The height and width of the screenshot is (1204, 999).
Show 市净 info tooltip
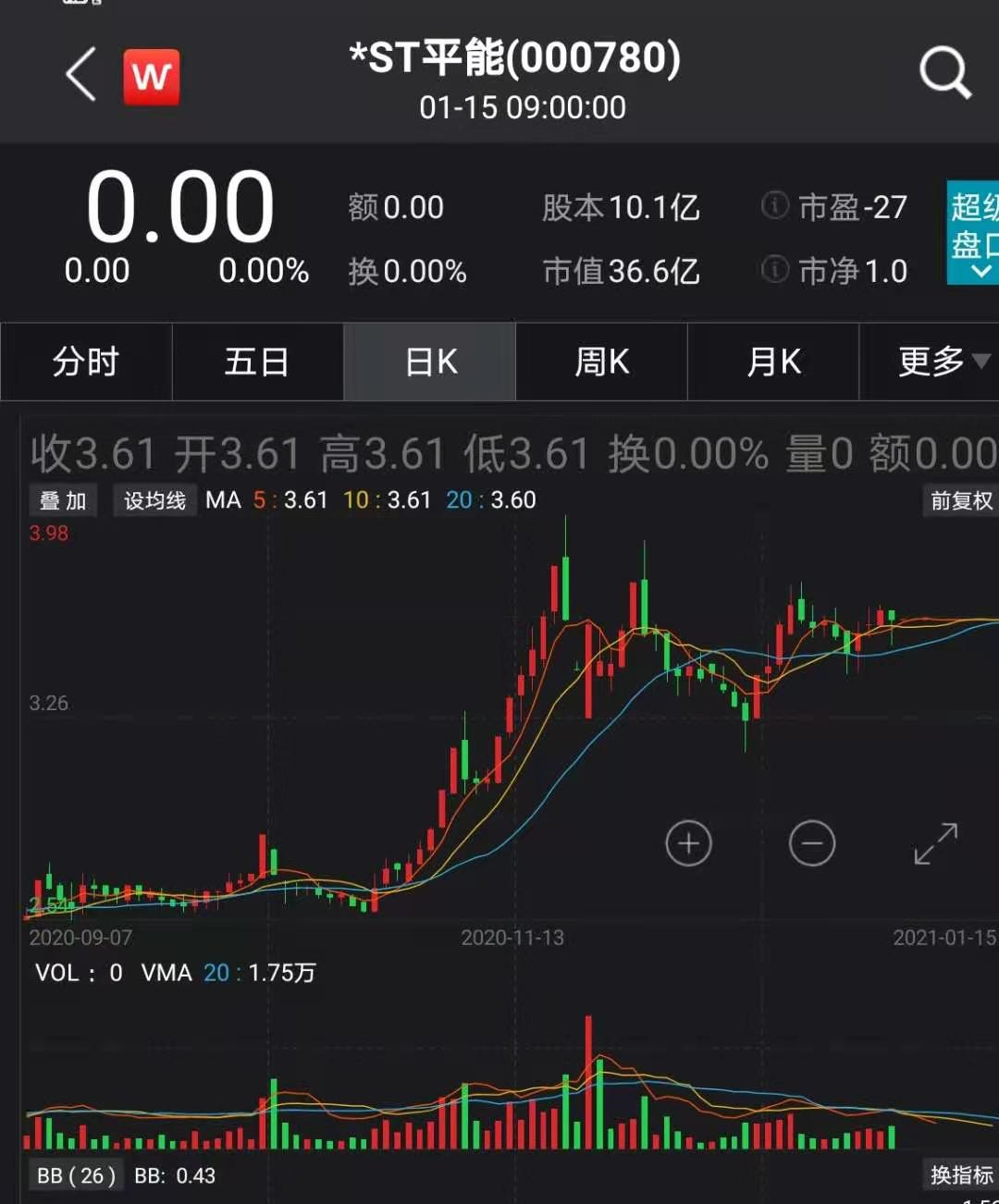click(x=775, y=270)
